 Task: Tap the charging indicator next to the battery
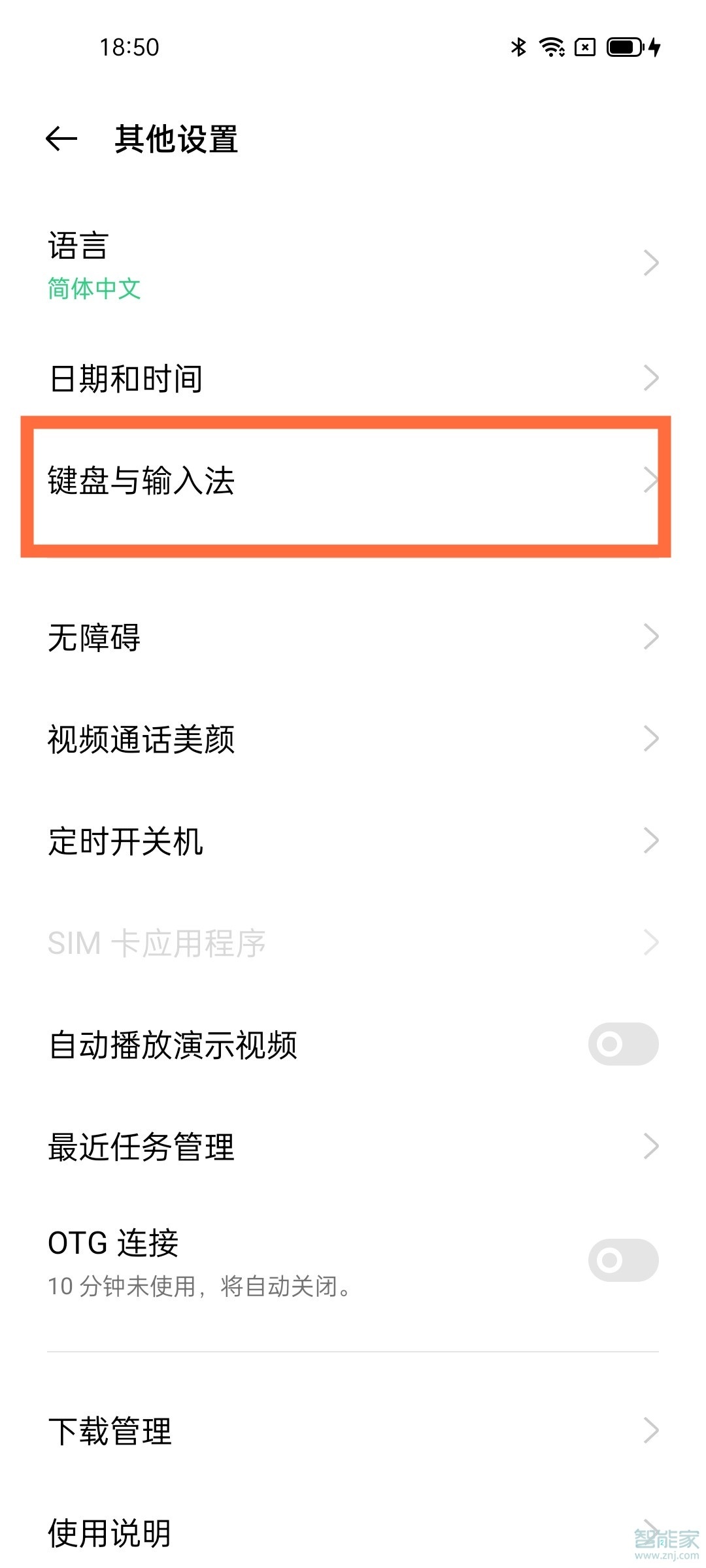(656, 47)
